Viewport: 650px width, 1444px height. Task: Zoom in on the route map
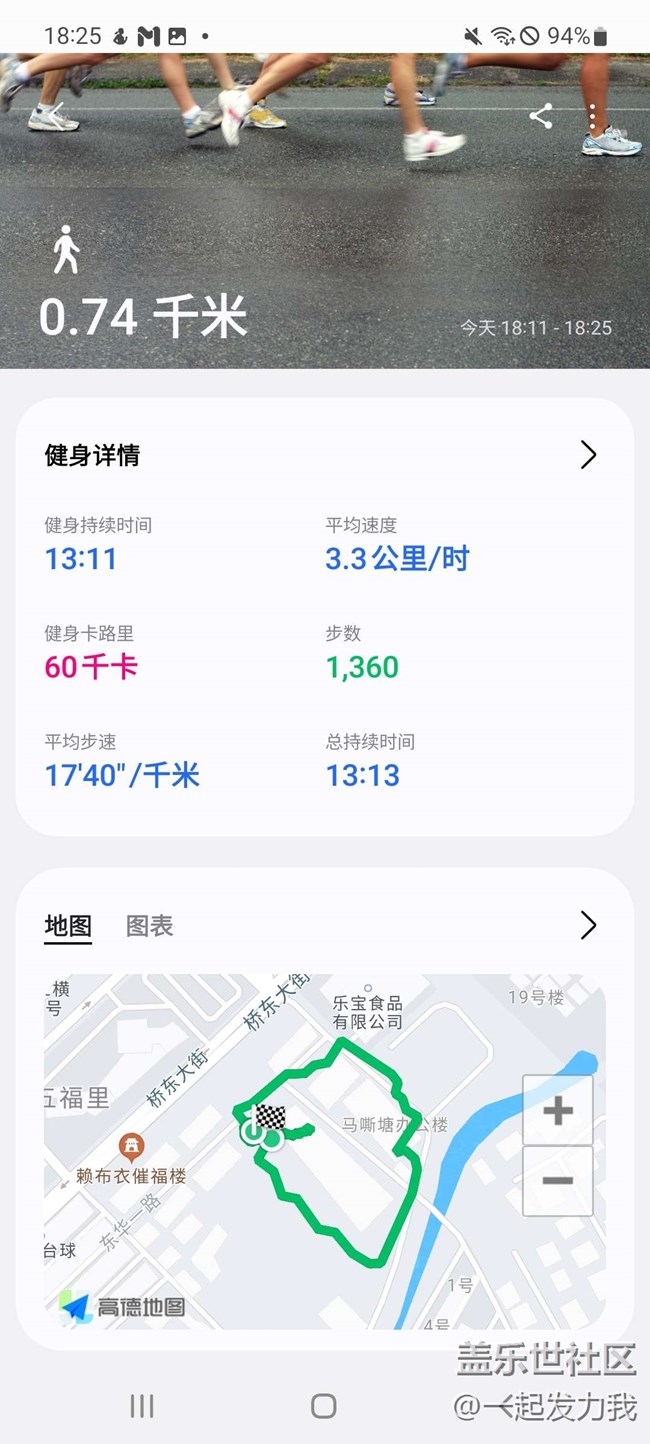[x=558, y=1111]
